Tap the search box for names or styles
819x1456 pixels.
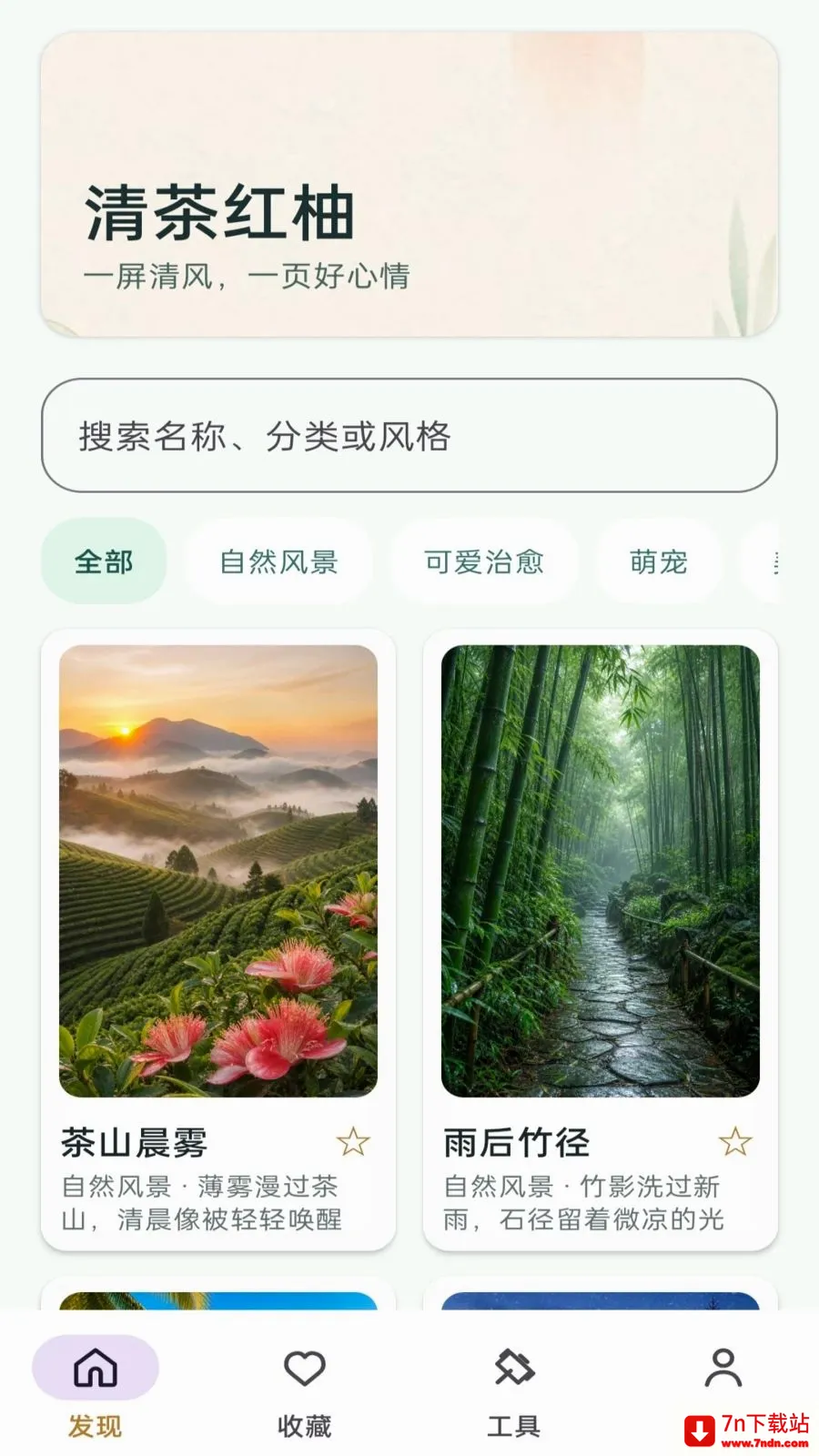point(409,436)
